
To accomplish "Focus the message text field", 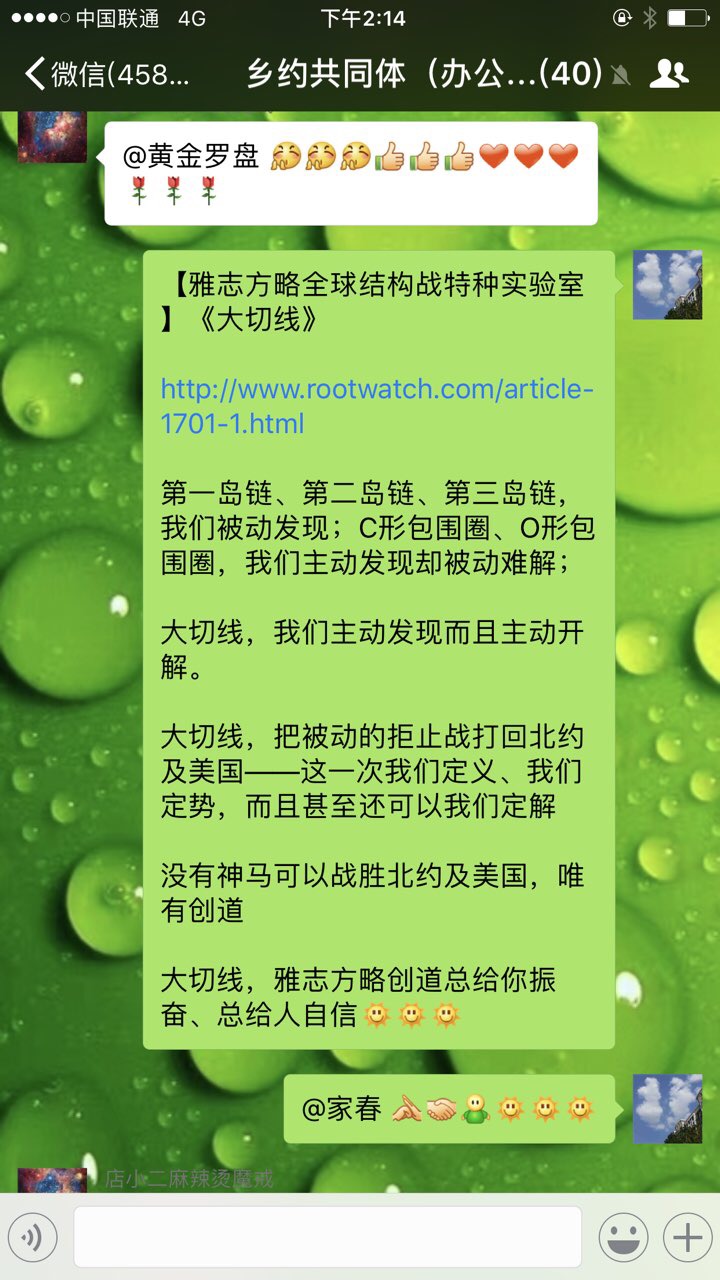I will (327, 1237).
